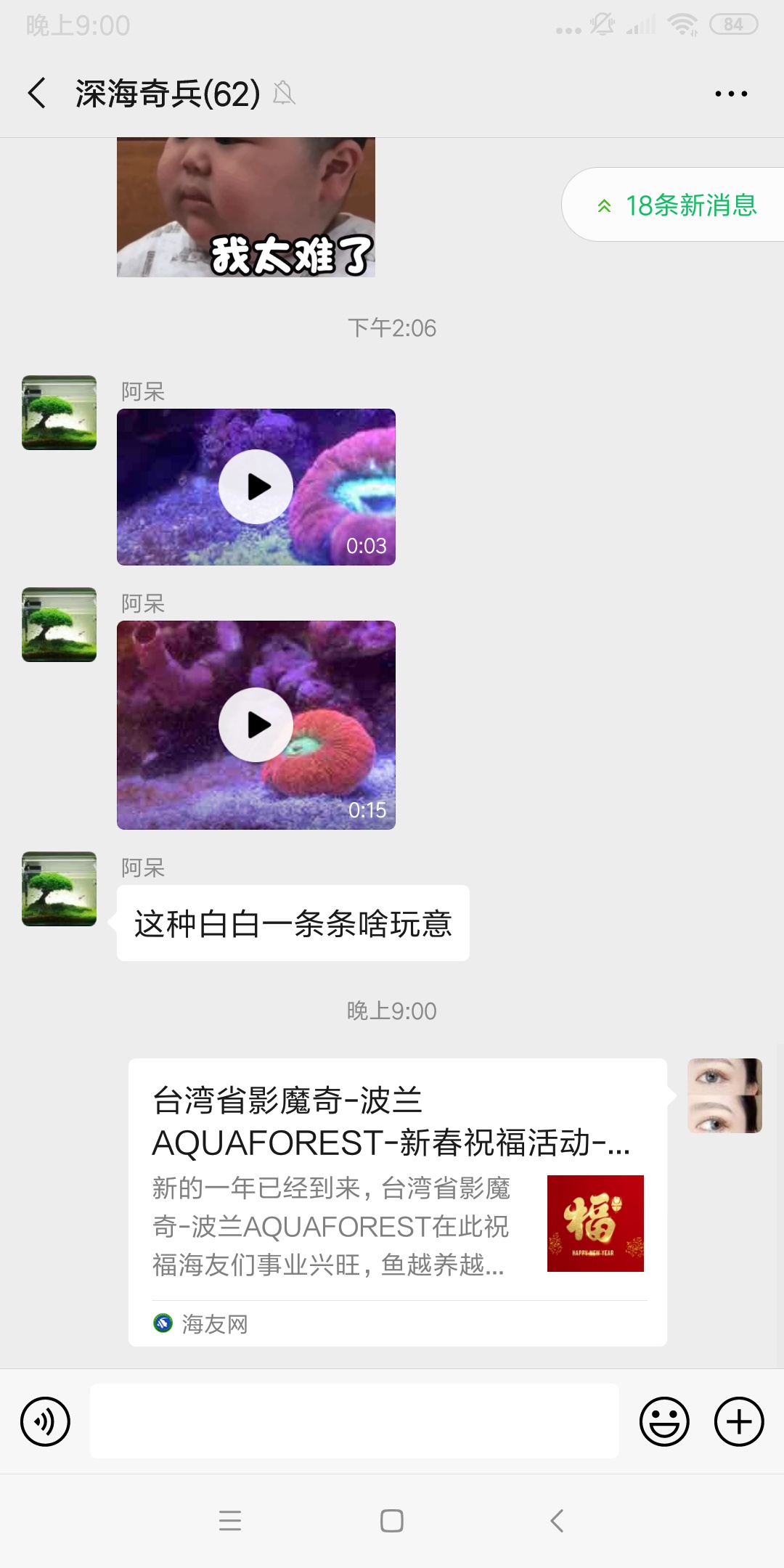The width and height of the screenshot is (784, 1568).
Task: Switch to voice message input
Action: [45, 1421]
